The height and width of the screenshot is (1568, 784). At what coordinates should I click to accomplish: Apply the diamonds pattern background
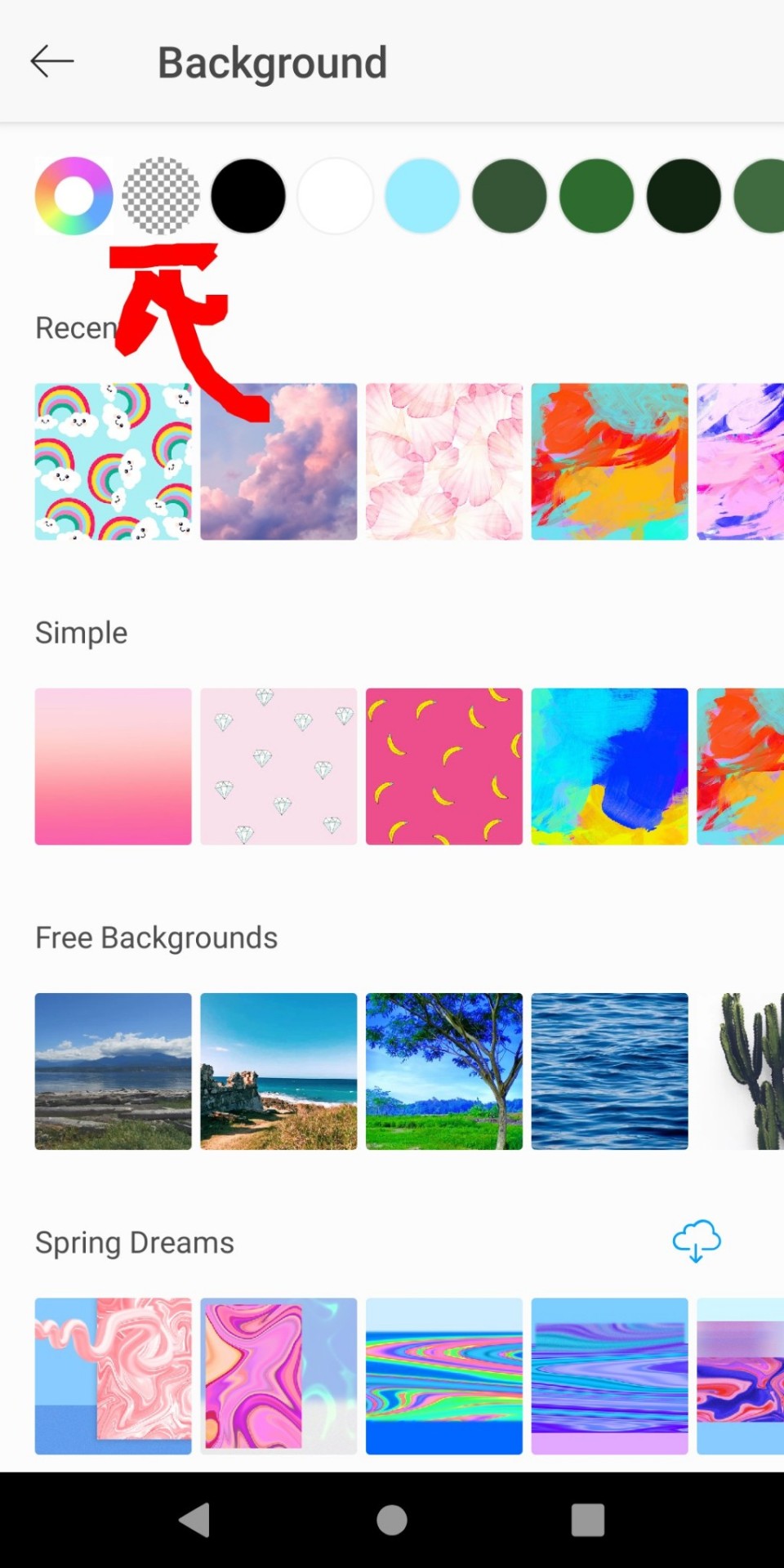[278, 766]
